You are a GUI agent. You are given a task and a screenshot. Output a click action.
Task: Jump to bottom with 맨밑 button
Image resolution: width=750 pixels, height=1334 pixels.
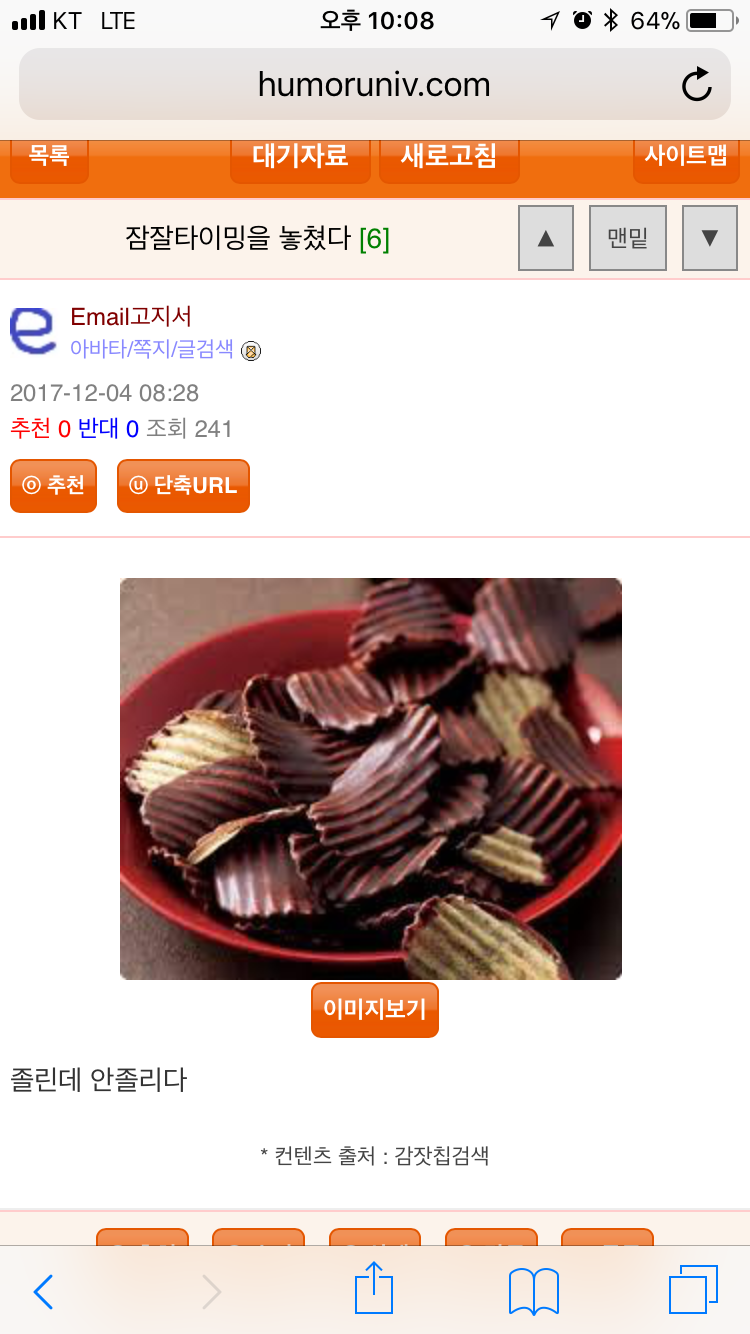pos(628,238)
